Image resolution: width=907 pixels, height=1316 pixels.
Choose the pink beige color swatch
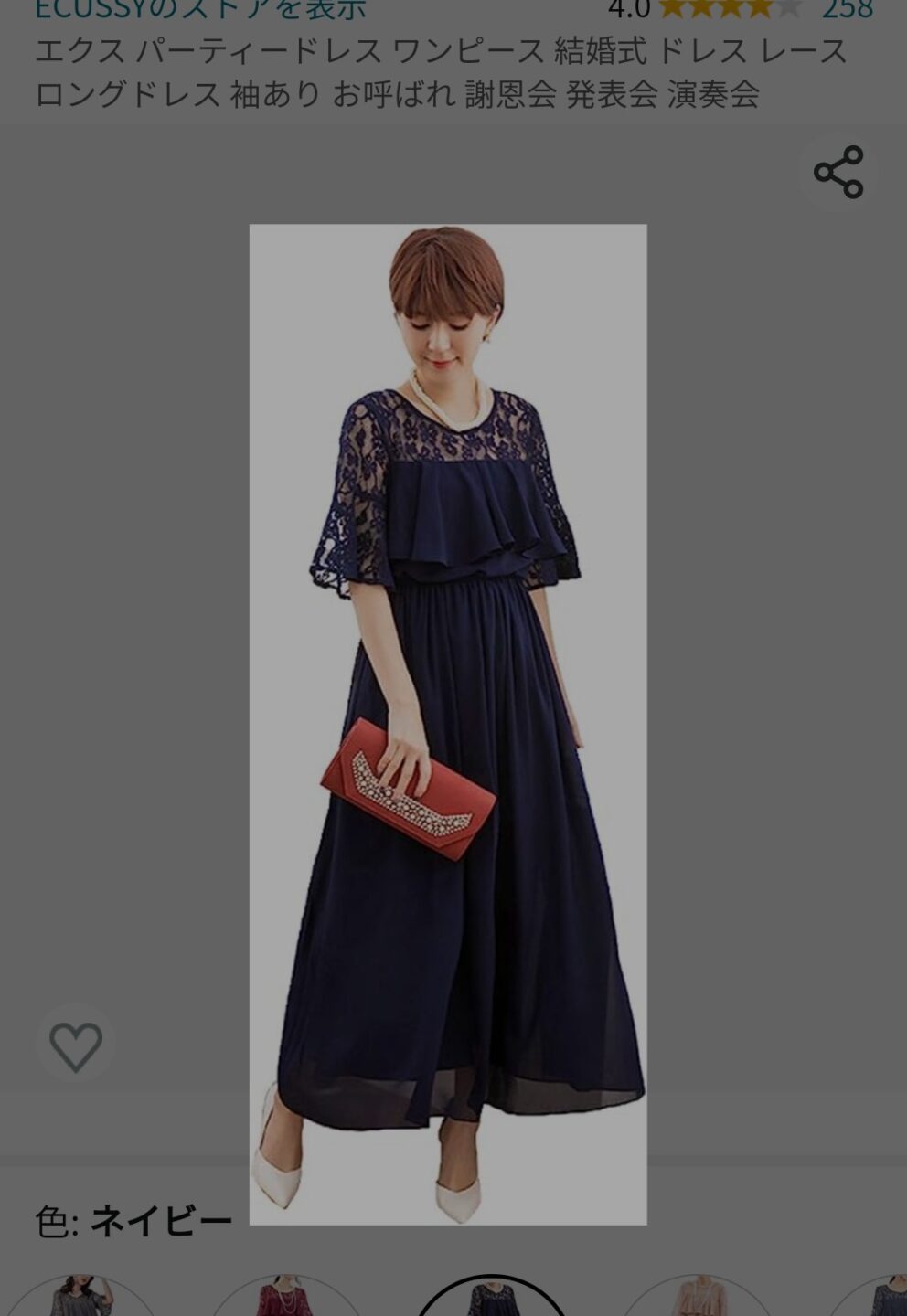(x=697, y=1299)
